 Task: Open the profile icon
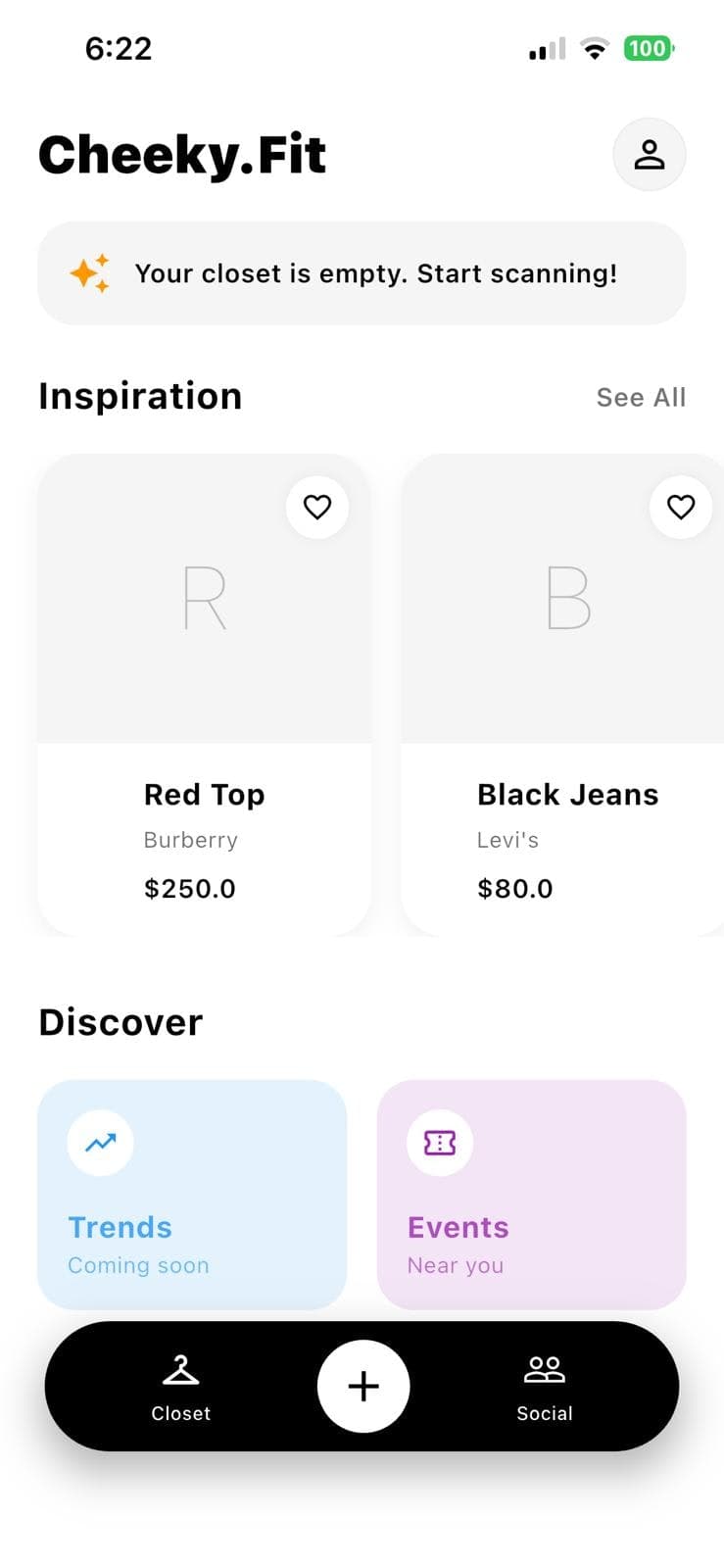(649, 155)
